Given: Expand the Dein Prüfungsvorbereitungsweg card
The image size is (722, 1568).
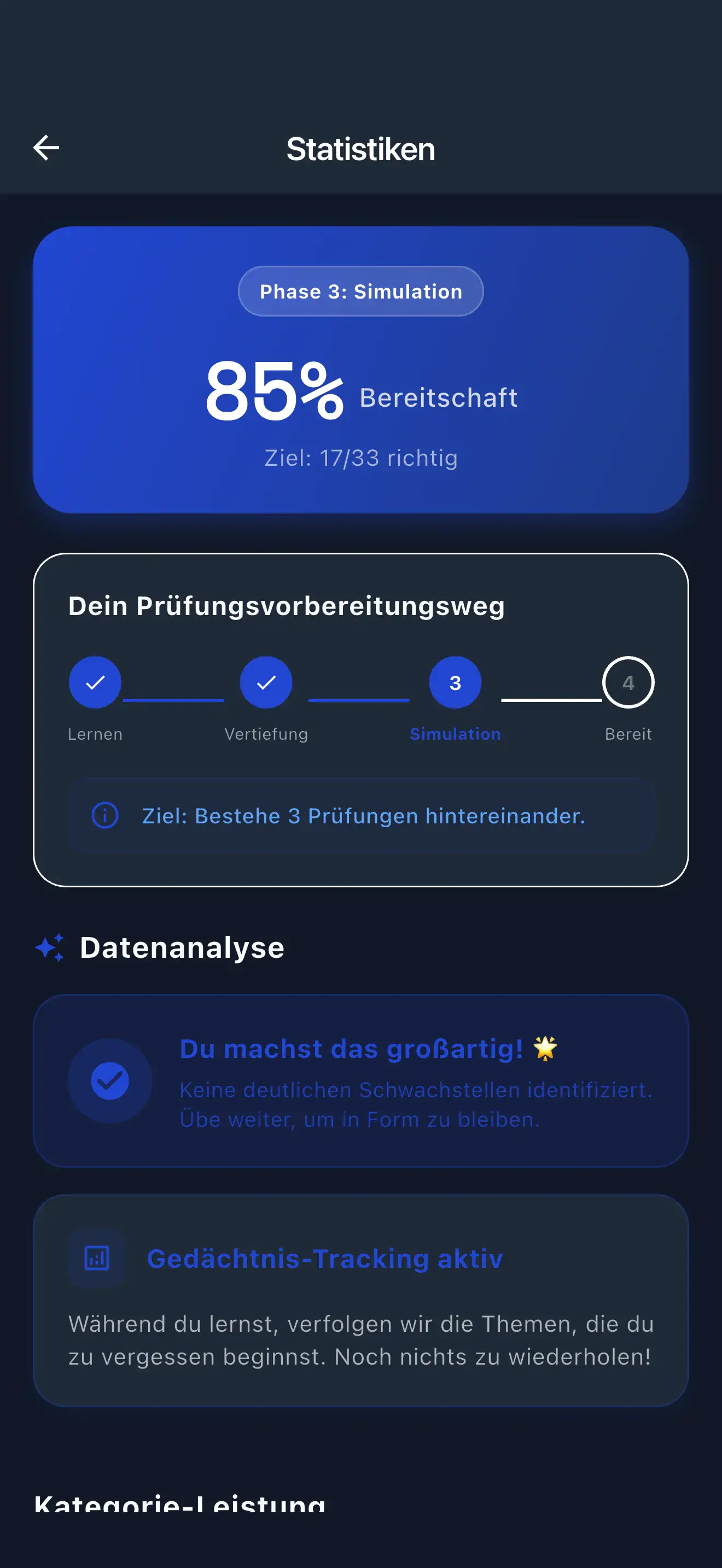Looking at the screenshot, I should (286, 606).
